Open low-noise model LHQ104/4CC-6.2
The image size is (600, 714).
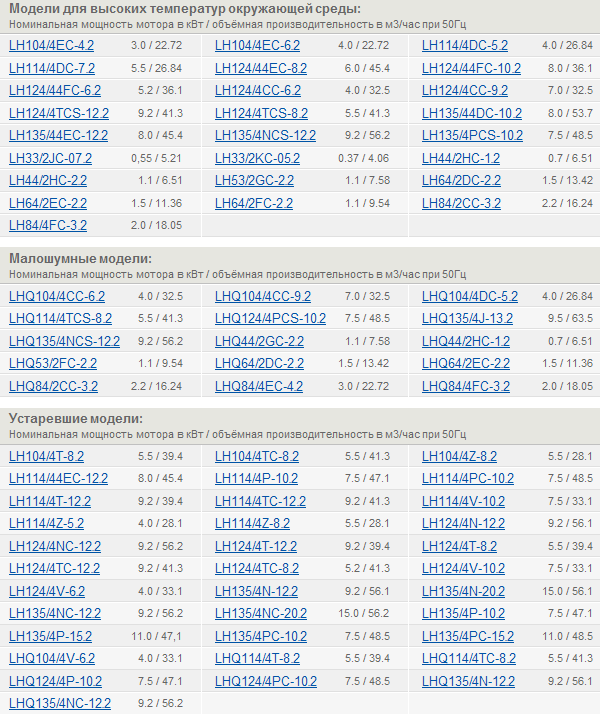57,296
